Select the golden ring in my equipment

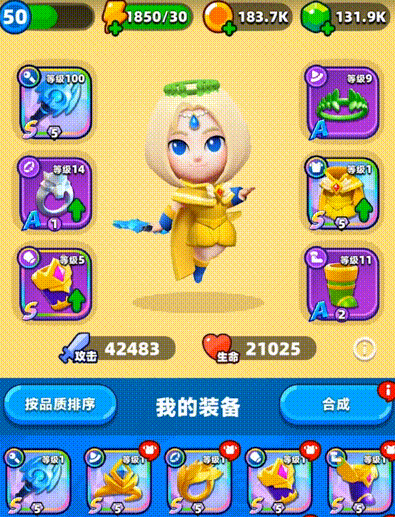click(199, 482)
